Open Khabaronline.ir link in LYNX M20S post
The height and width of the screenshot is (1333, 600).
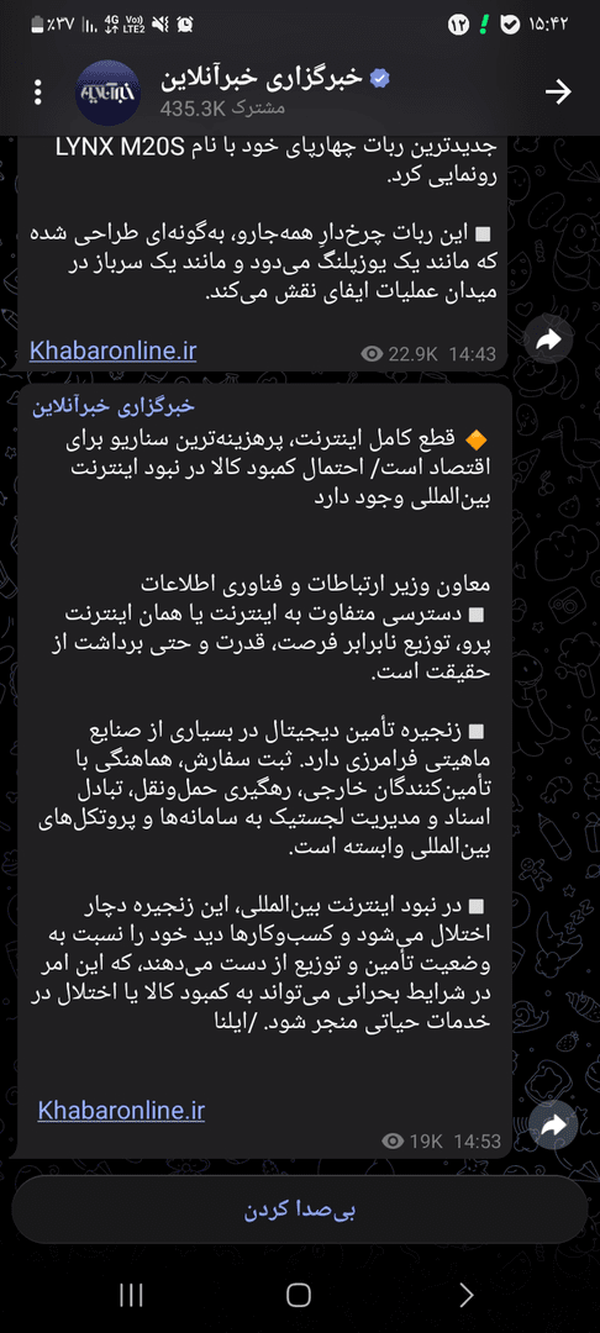point(113,351)
